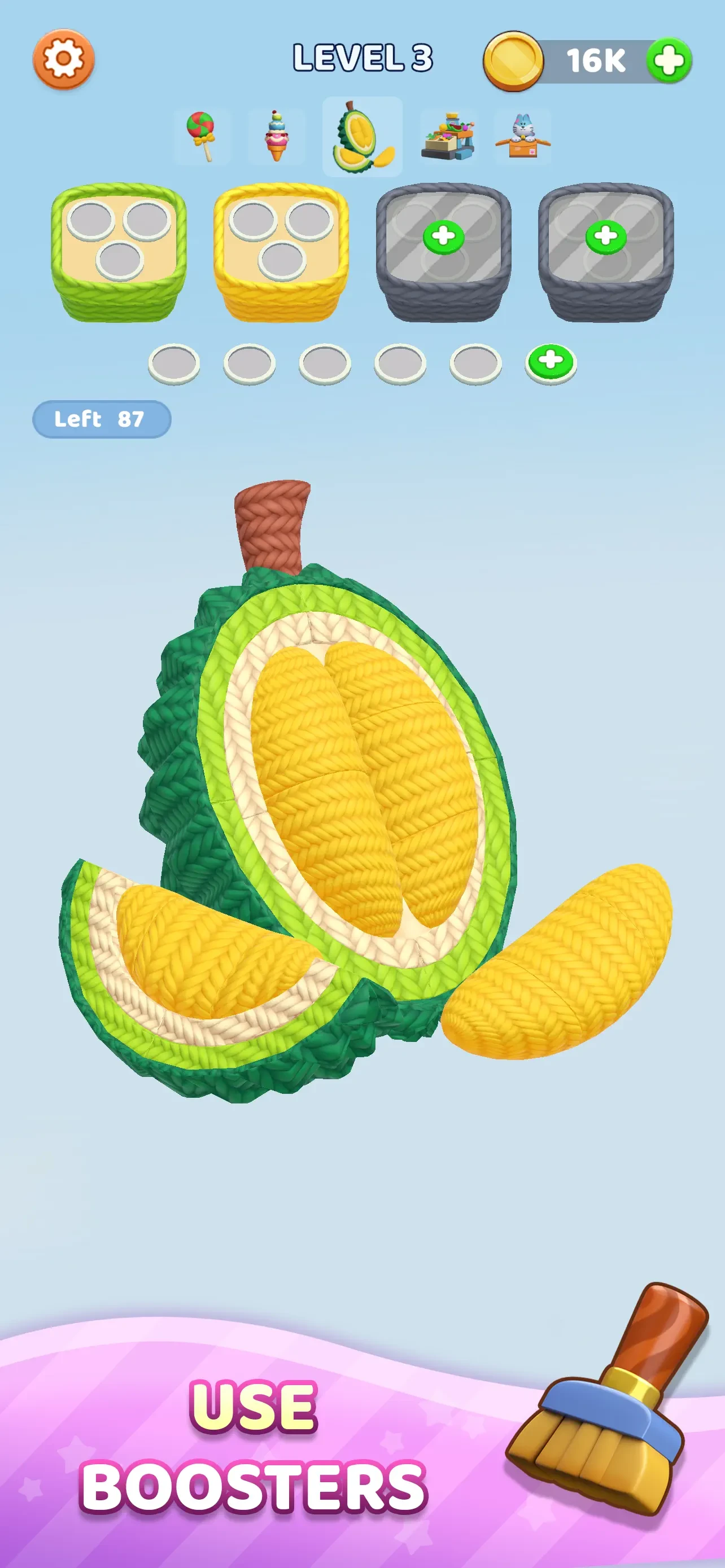This screenshot has height=1568, width=725.
Task: Select the lollipop level thumbnail
Action: tap(202, 137)
